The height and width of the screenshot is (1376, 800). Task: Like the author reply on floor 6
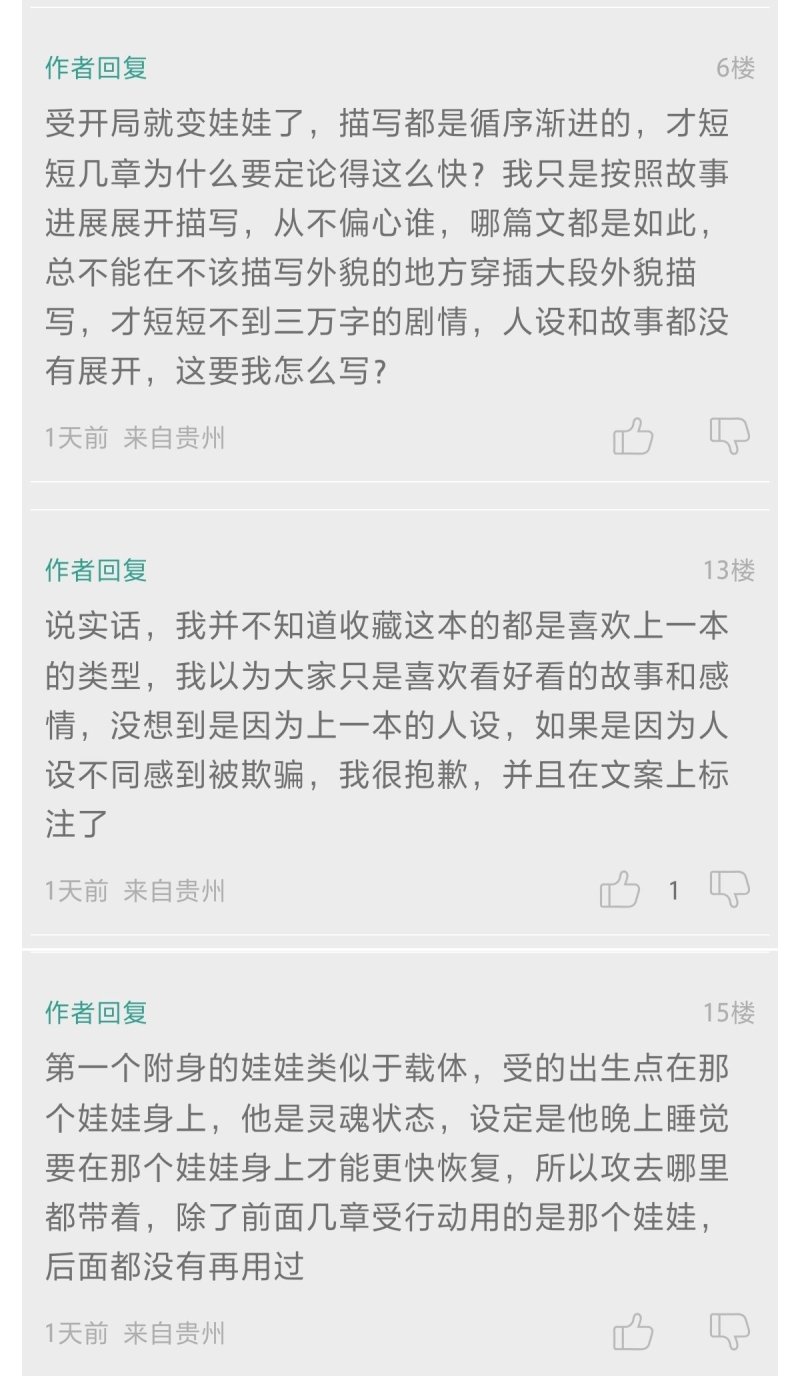633,437
